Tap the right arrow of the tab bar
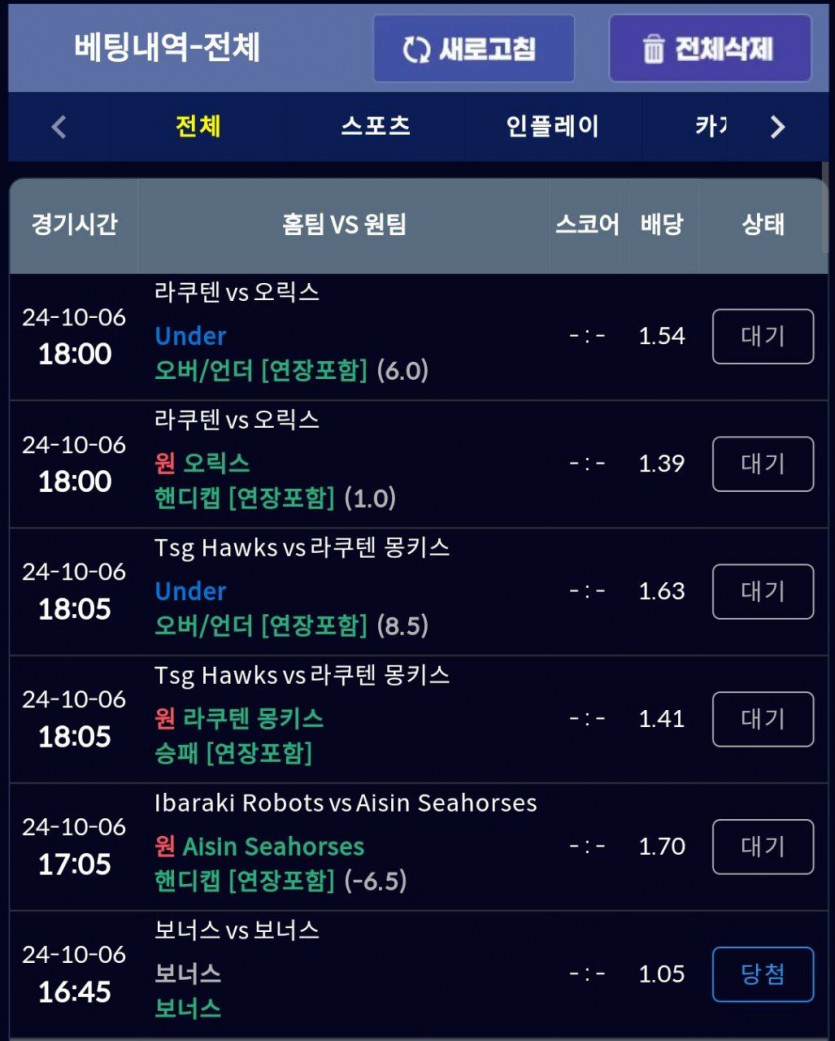This screenshot has width=835, height=1041. 777,127
